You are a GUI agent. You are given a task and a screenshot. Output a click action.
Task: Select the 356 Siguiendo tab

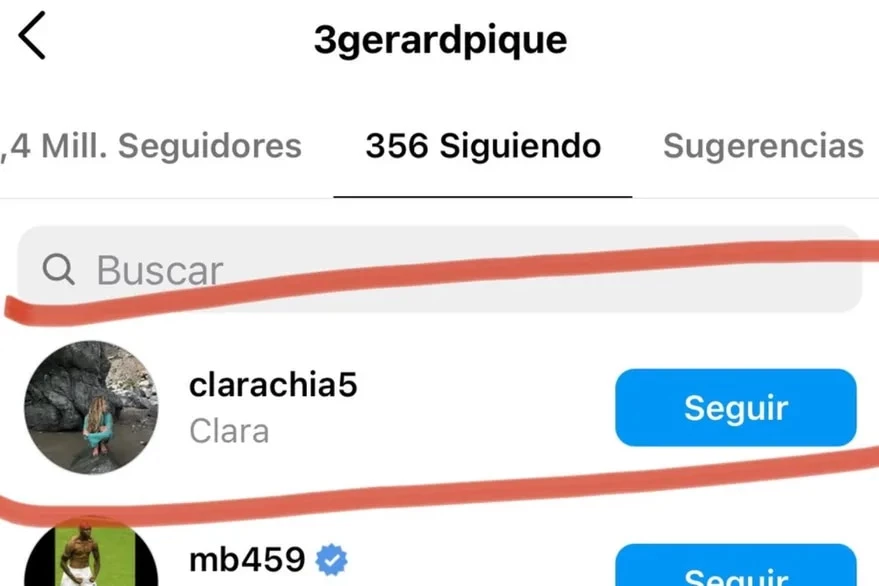pos(483,146)
